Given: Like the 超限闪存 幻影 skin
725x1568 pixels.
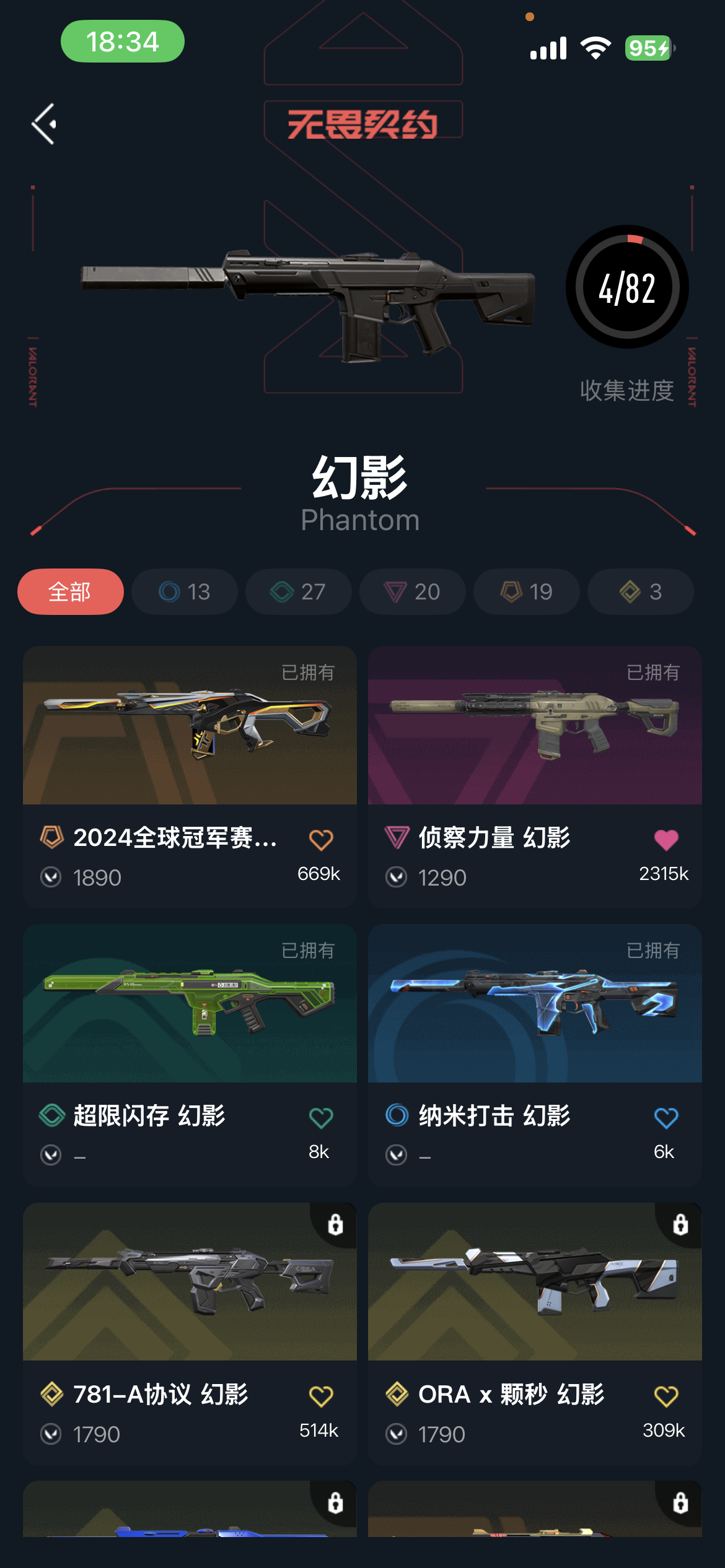Looking at the screenshot, I should (321, 1118).
